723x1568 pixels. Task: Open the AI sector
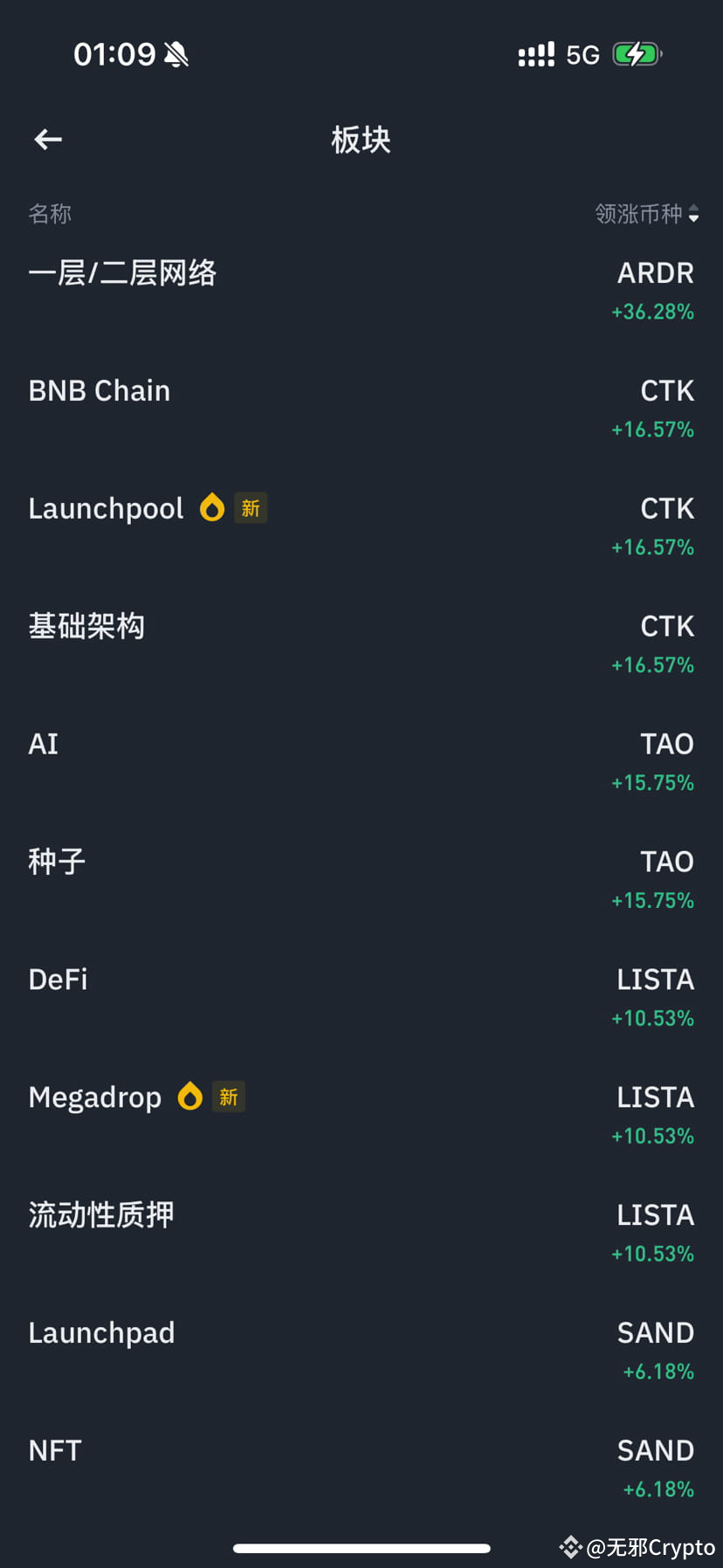(43, 744)
